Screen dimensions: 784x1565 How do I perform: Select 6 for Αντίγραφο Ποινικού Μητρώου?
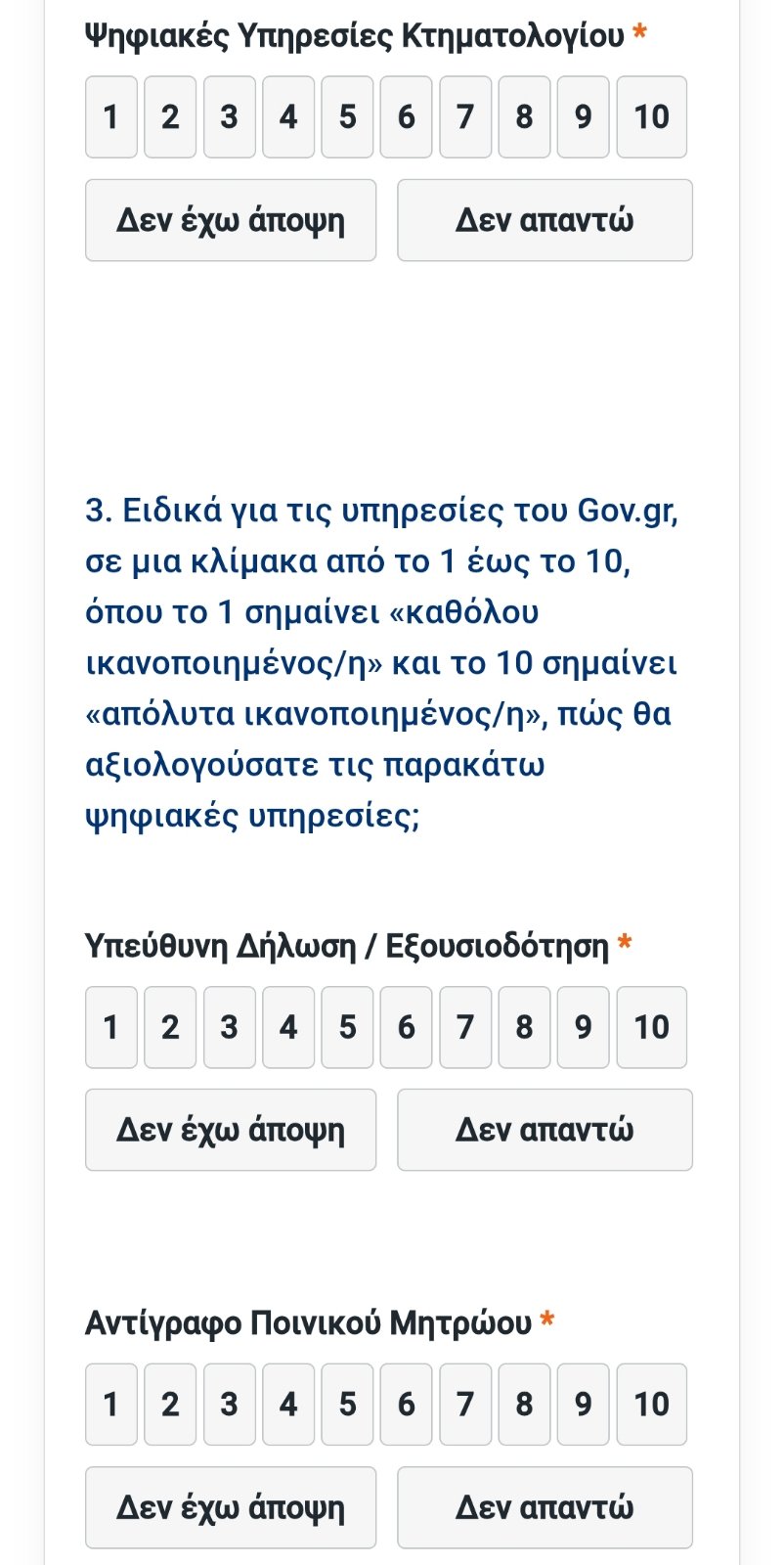[x=406, y=1405]
